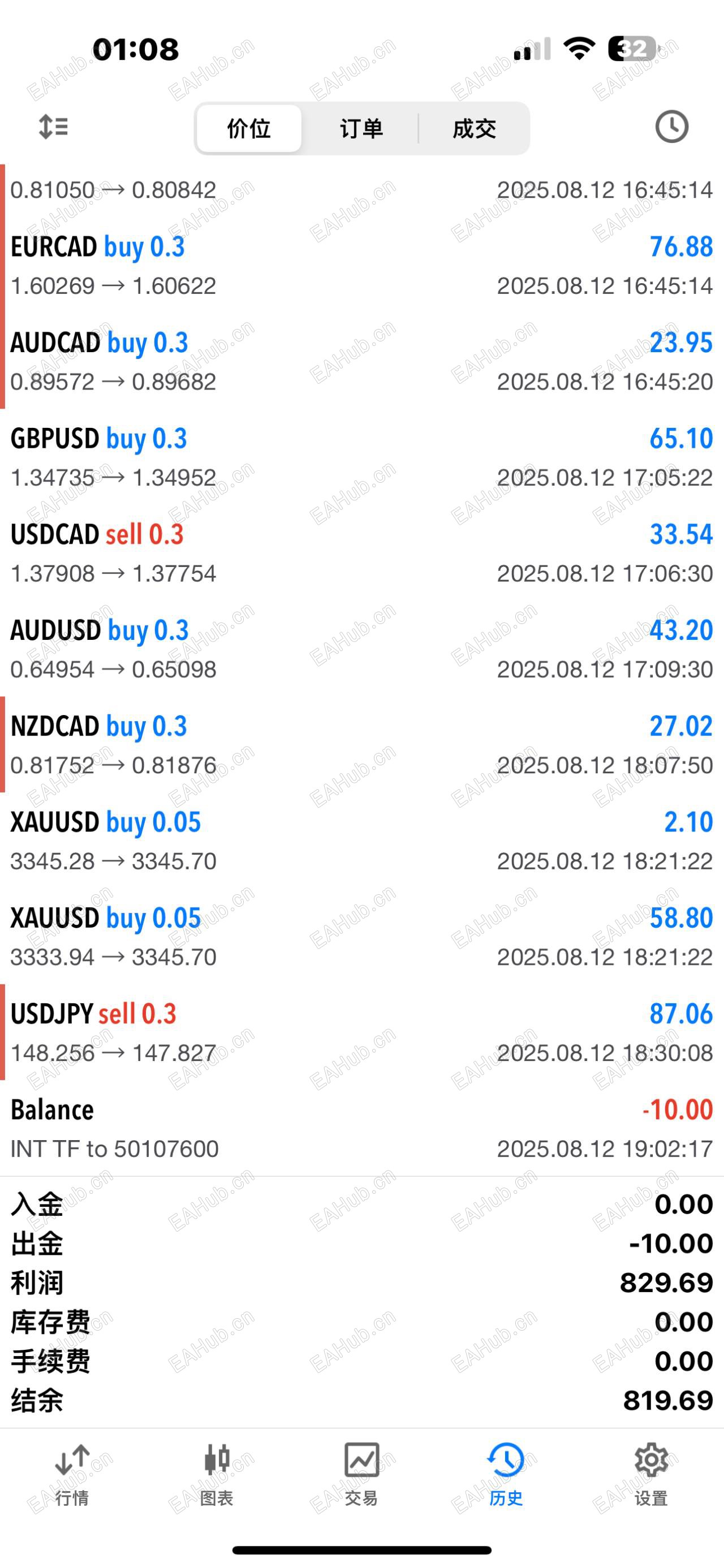Expand the AUDUSD buy 0.3 trade
Image resolution: width=724 pixels, height=1568 pixels.
tap(361, 649)
